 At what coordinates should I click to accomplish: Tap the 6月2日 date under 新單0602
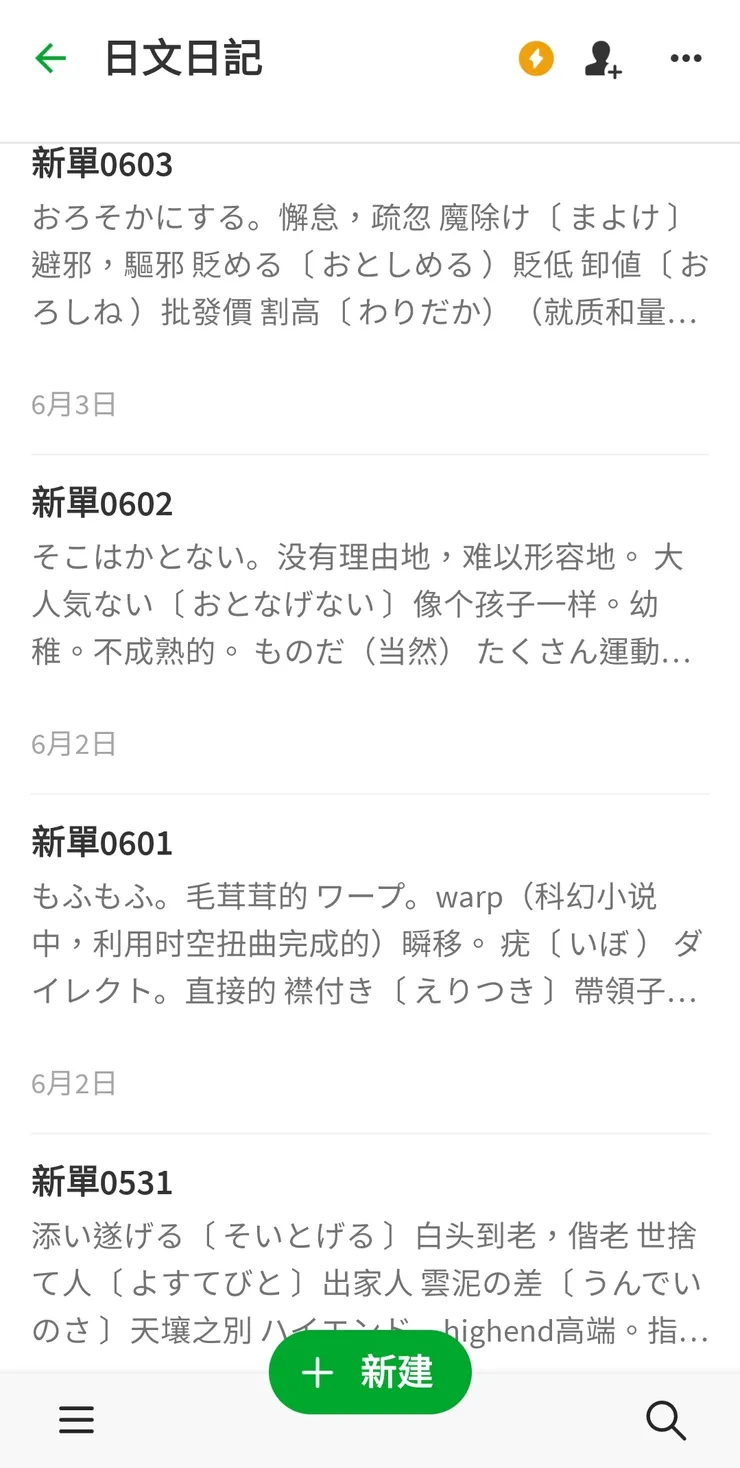(x=71, y=743)
